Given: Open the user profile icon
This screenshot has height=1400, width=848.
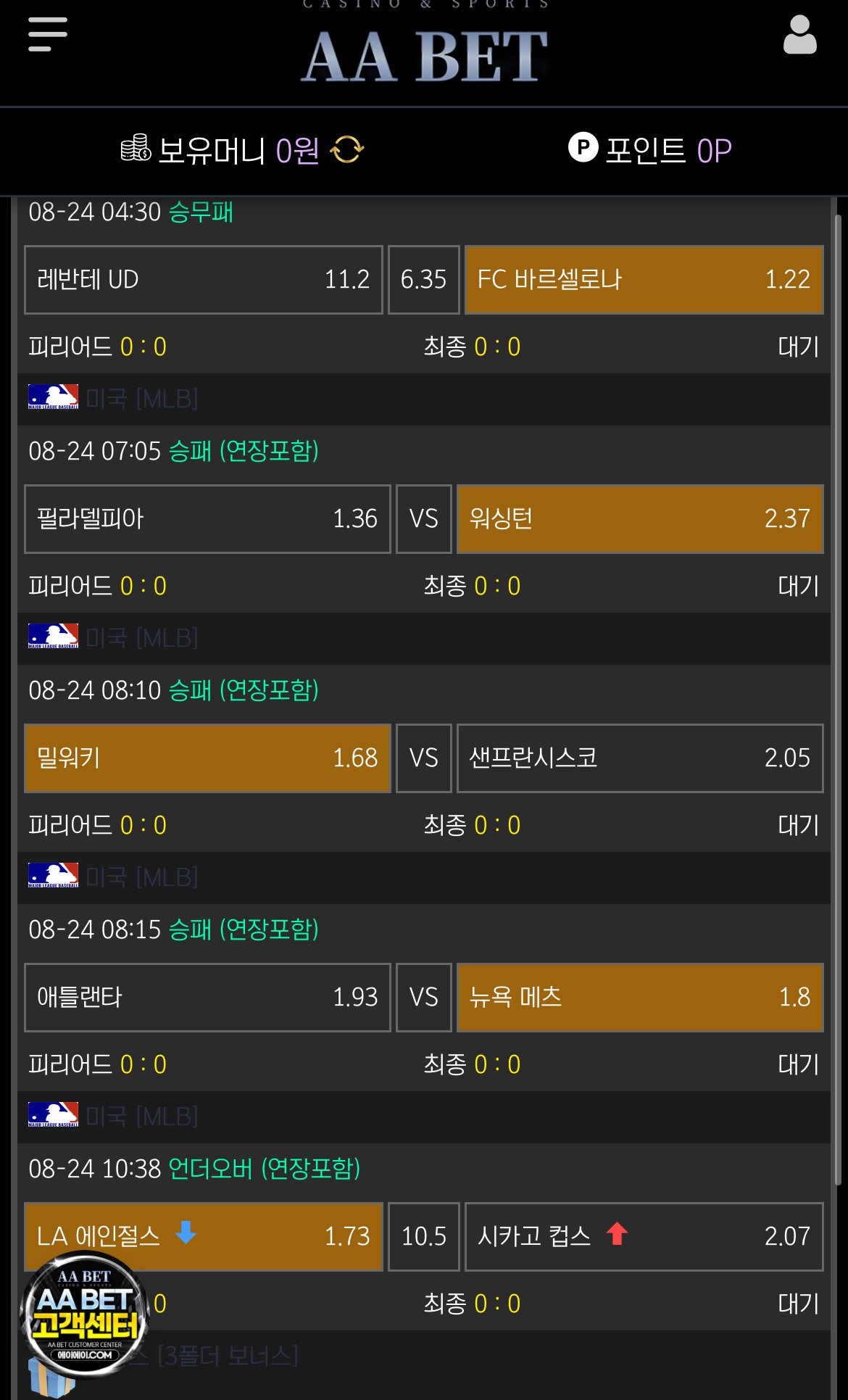Looking at the screenshot, I should tap(799, 35).
